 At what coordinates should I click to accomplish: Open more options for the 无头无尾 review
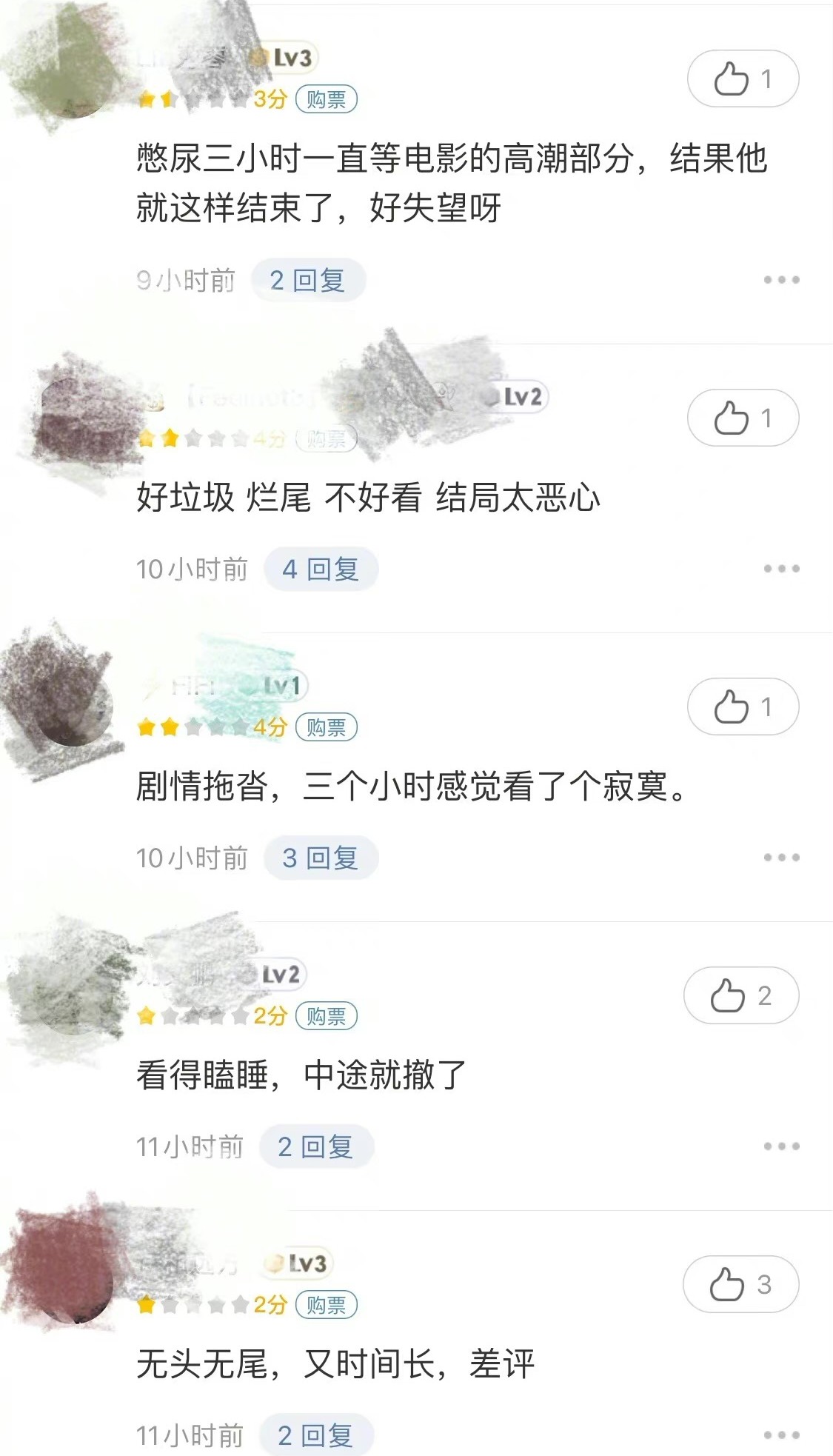781,1435
